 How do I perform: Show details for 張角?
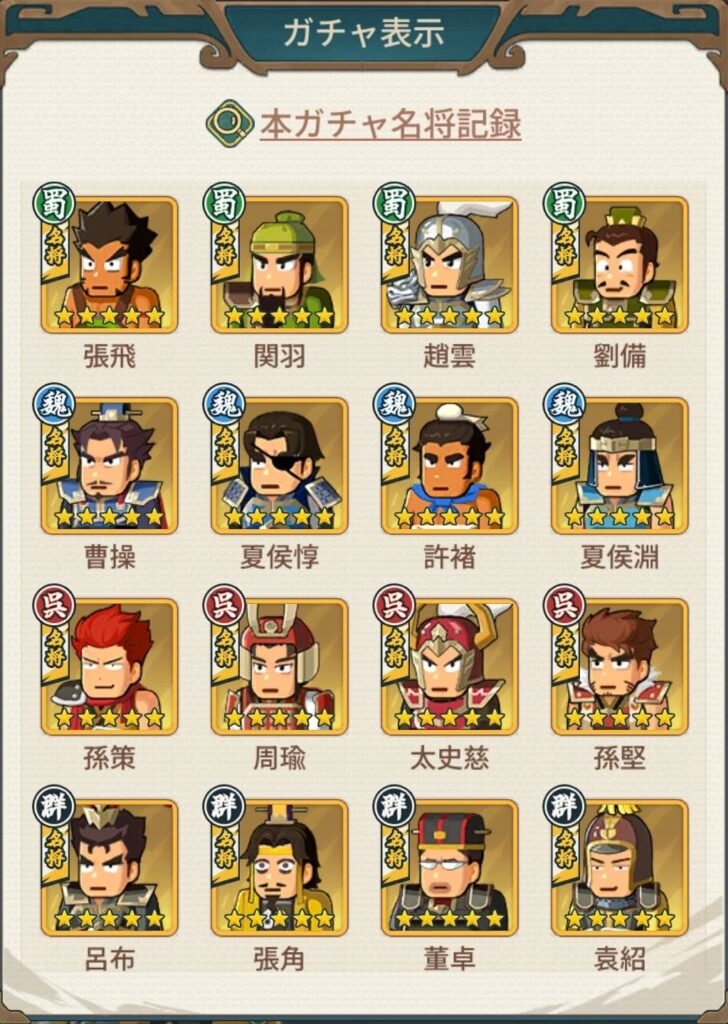tap(280, 868)
